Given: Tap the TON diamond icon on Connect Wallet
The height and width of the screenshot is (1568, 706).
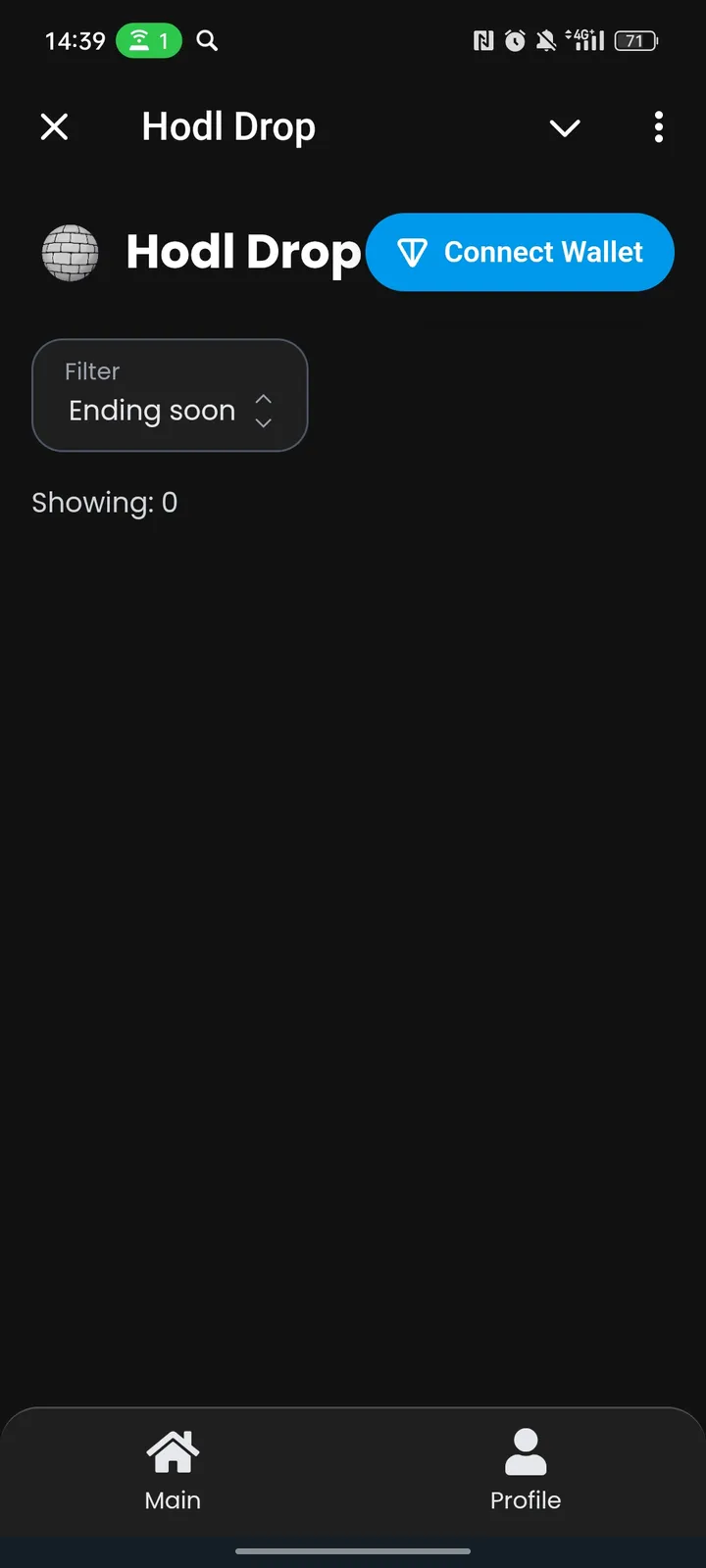Looking at the screenshot, I should [x=412, y=252].
